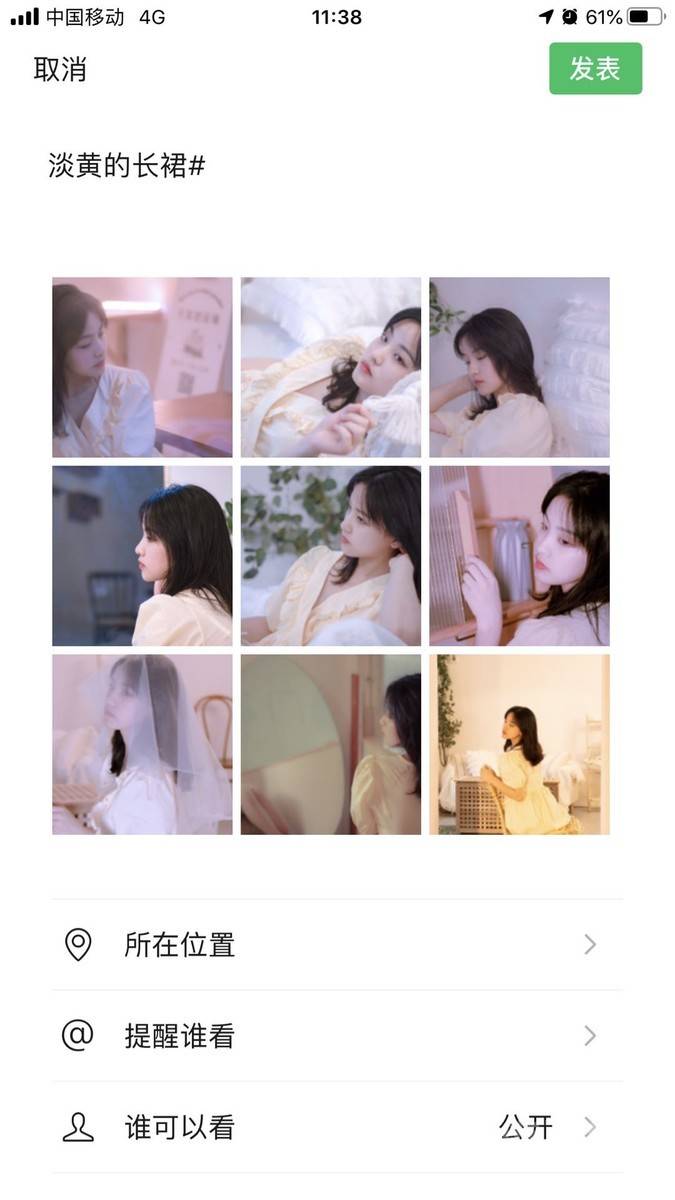View the photo of the girl touching a reeded glass panel
The image size is (675, 1200).
(x=519, y=556)
